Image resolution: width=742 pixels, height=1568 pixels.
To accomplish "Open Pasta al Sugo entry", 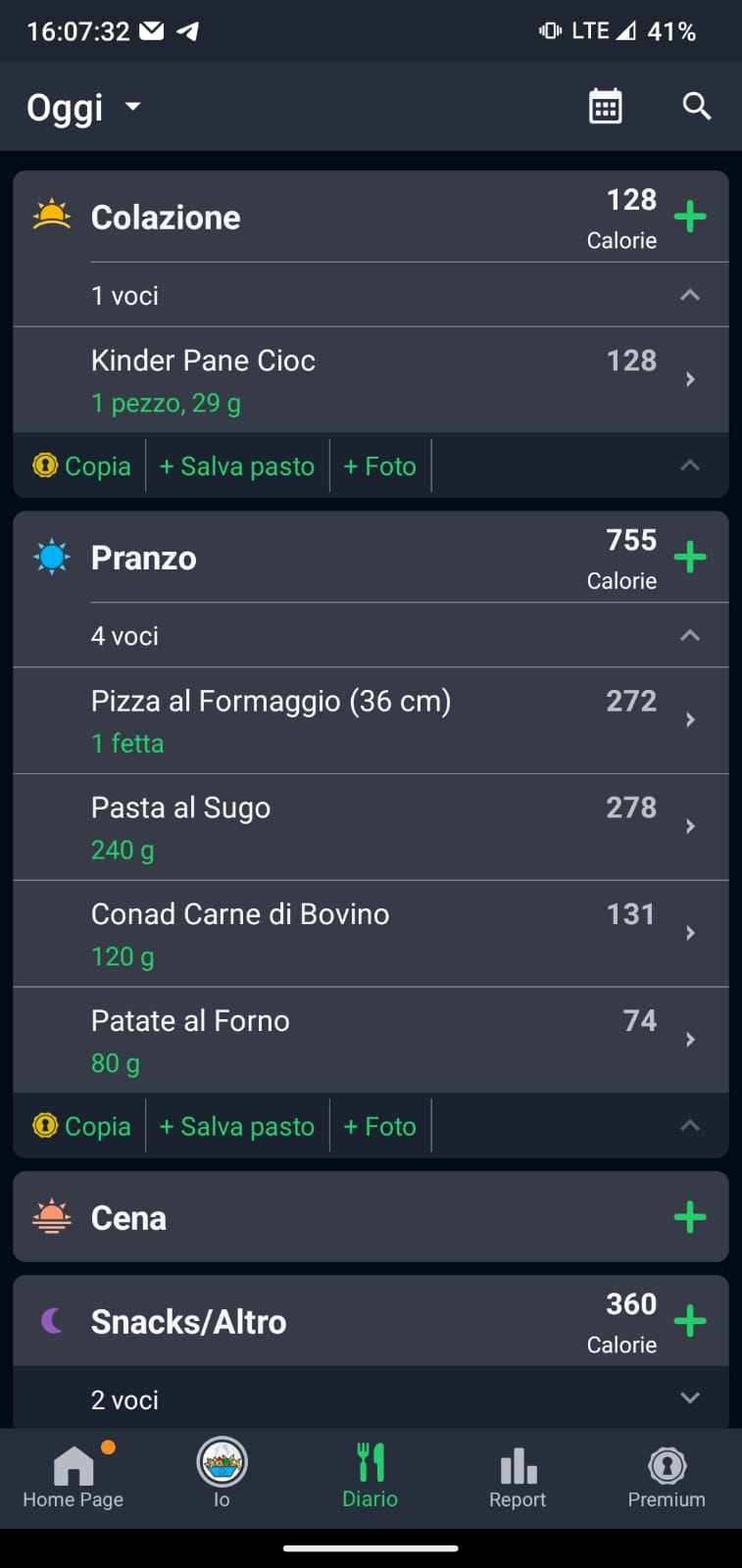I will coord(371,828).
